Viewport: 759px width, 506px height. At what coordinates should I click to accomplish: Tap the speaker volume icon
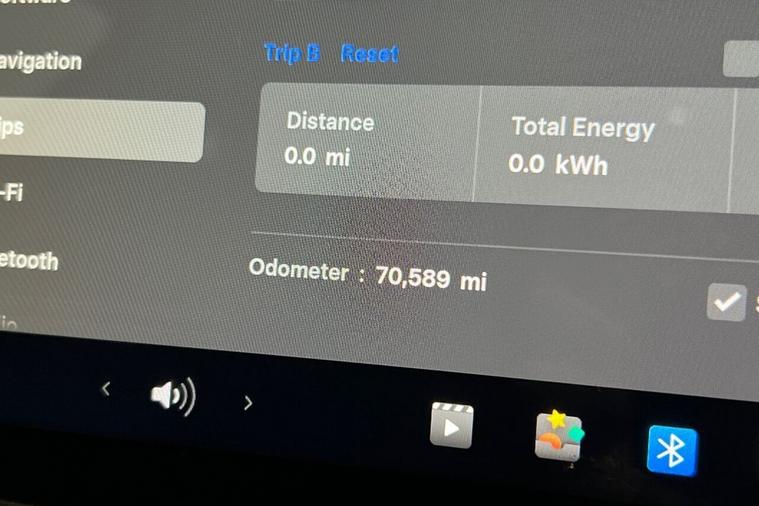point(172,397)
